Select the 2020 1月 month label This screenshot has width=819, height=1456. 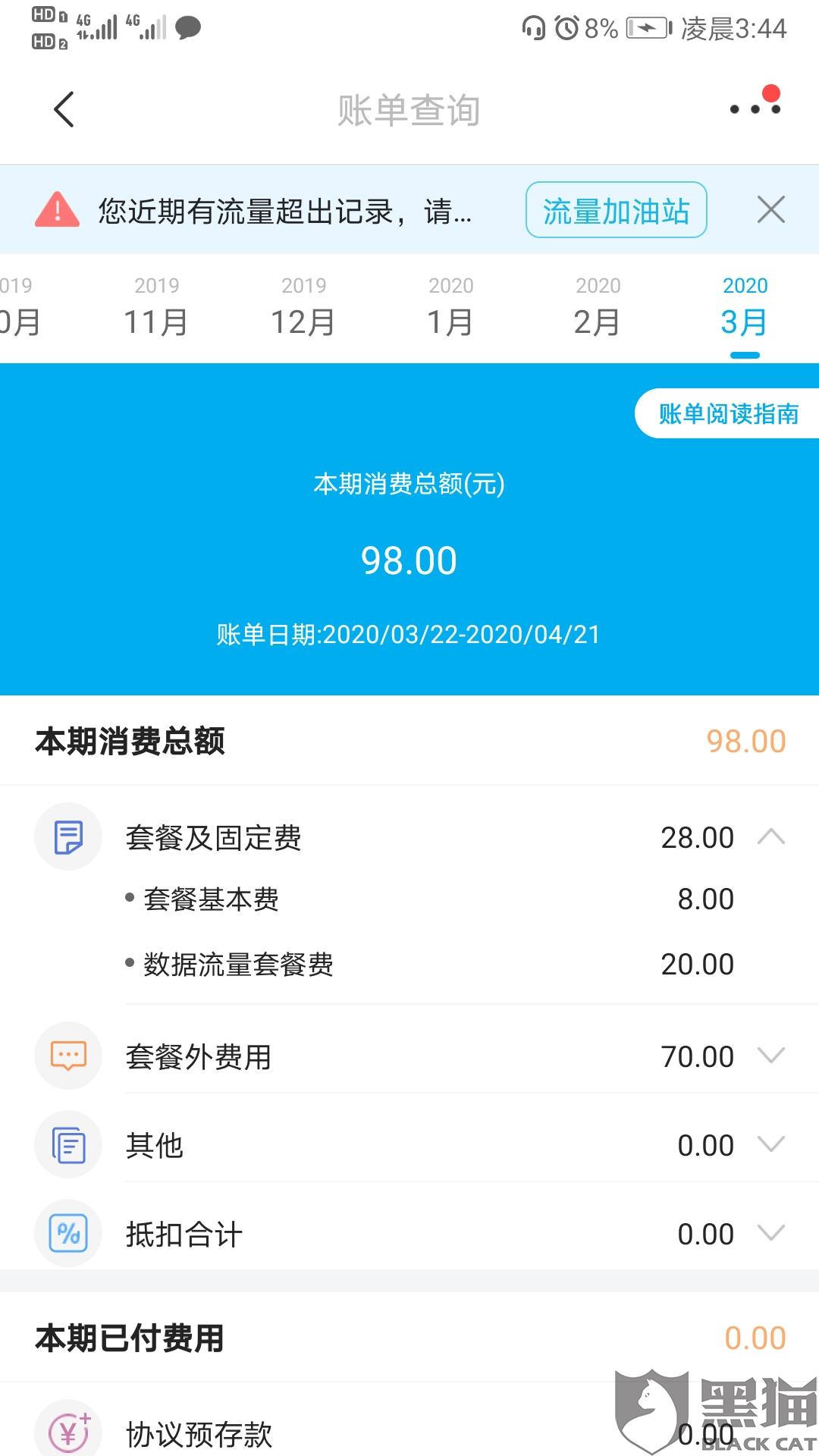pos(453,307)
